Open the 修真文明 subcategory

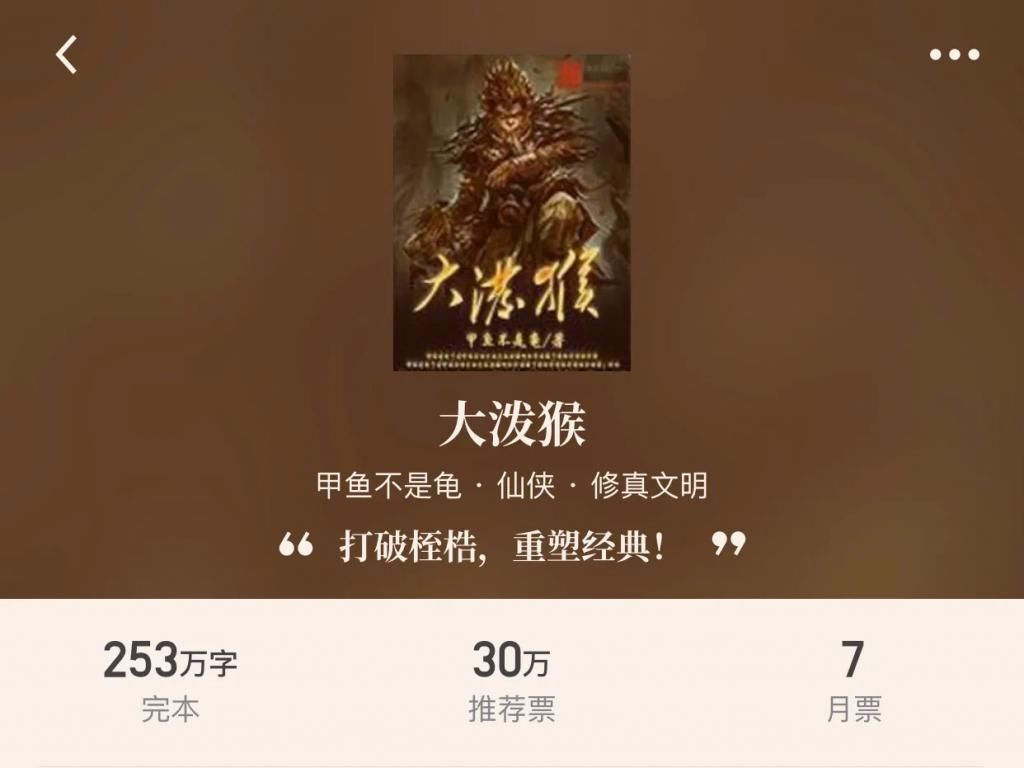pos(649,486)
